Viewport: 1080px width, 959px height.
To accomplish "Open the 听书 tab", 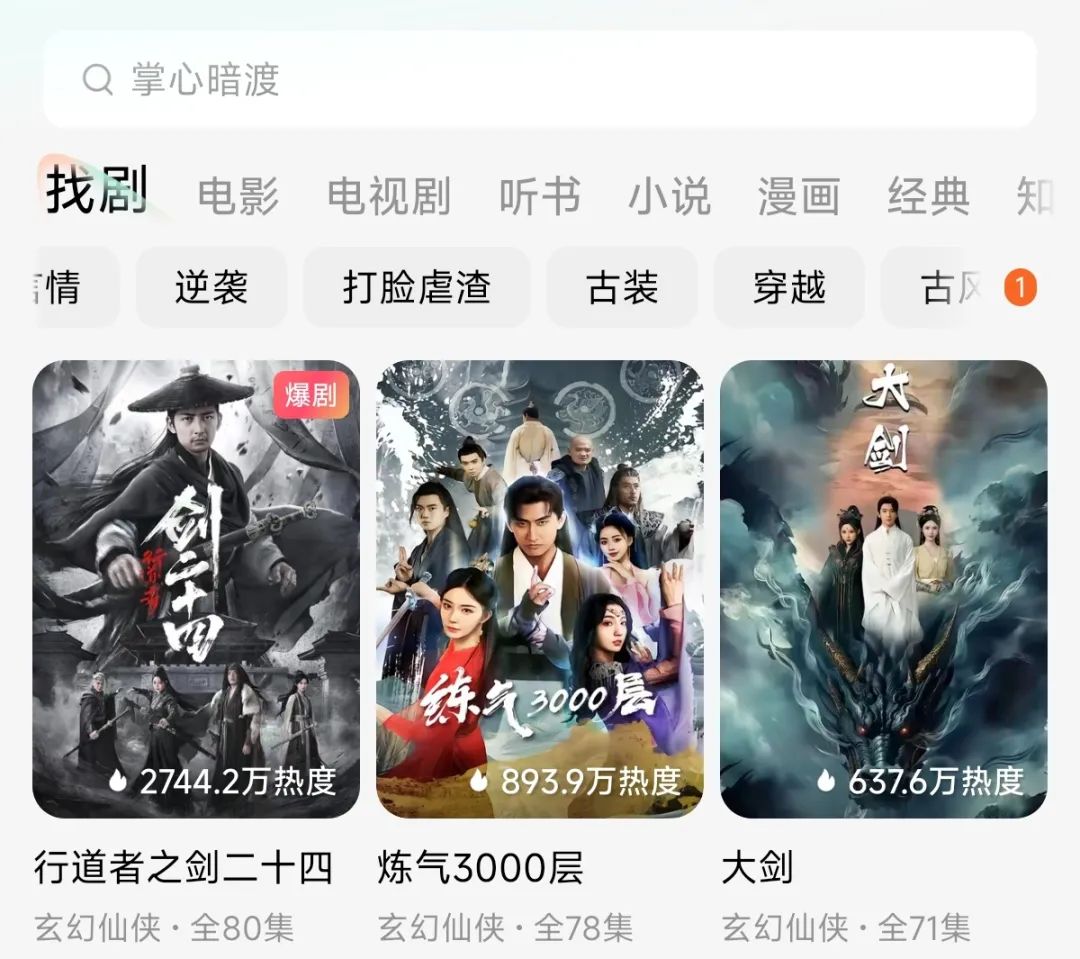I will pyautogui.click(x=540, y=196).
